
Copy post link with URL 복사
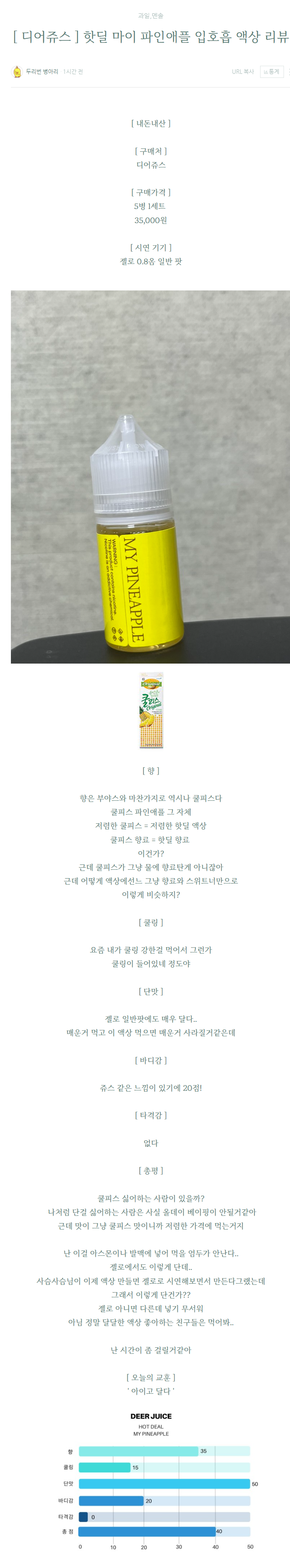tap(242, 72)
